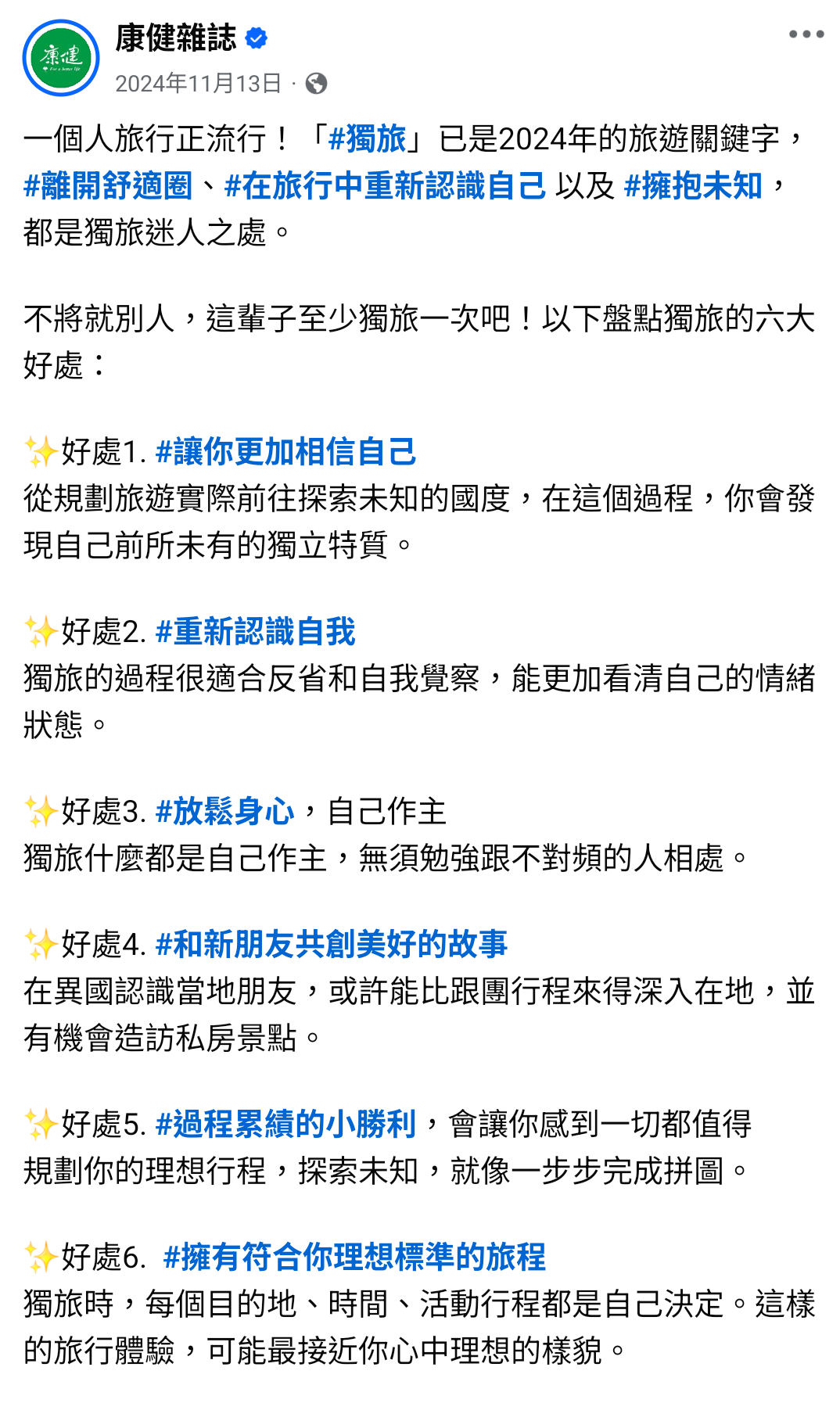Open 康健雜誌 profile picture
The width and height of the screenshot is (840, 1403).
click(61, 58)
